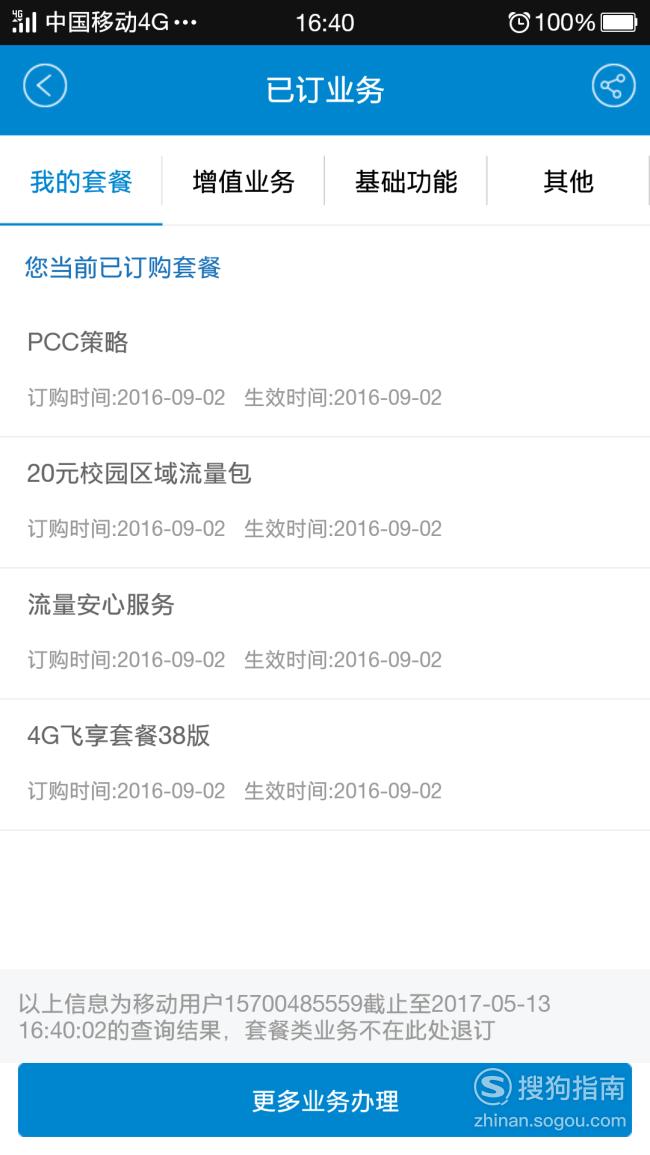Screen dimensions: 650x1155
Task: Switch to the 增值业务 tab
Action: tap(243, 181)
